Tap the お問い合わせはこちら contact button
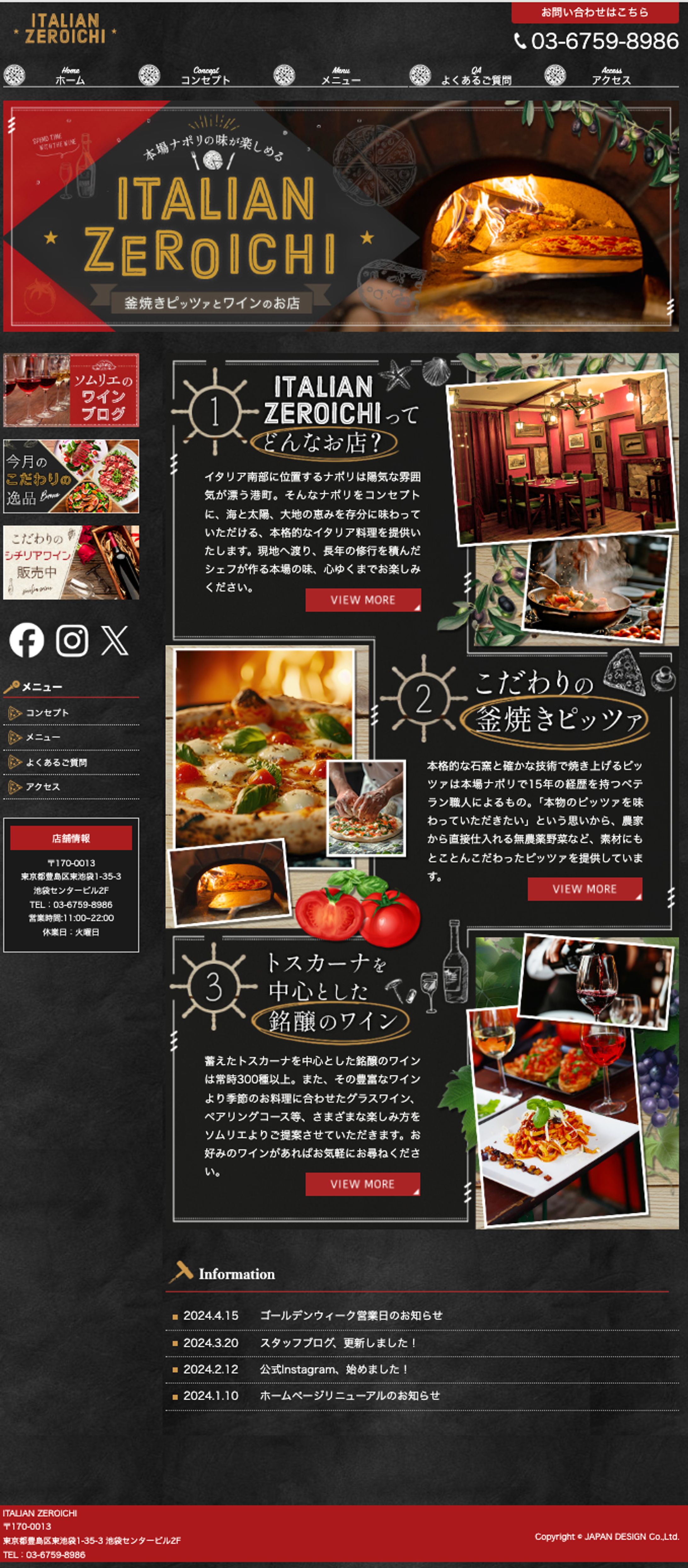 pos(594,12)
